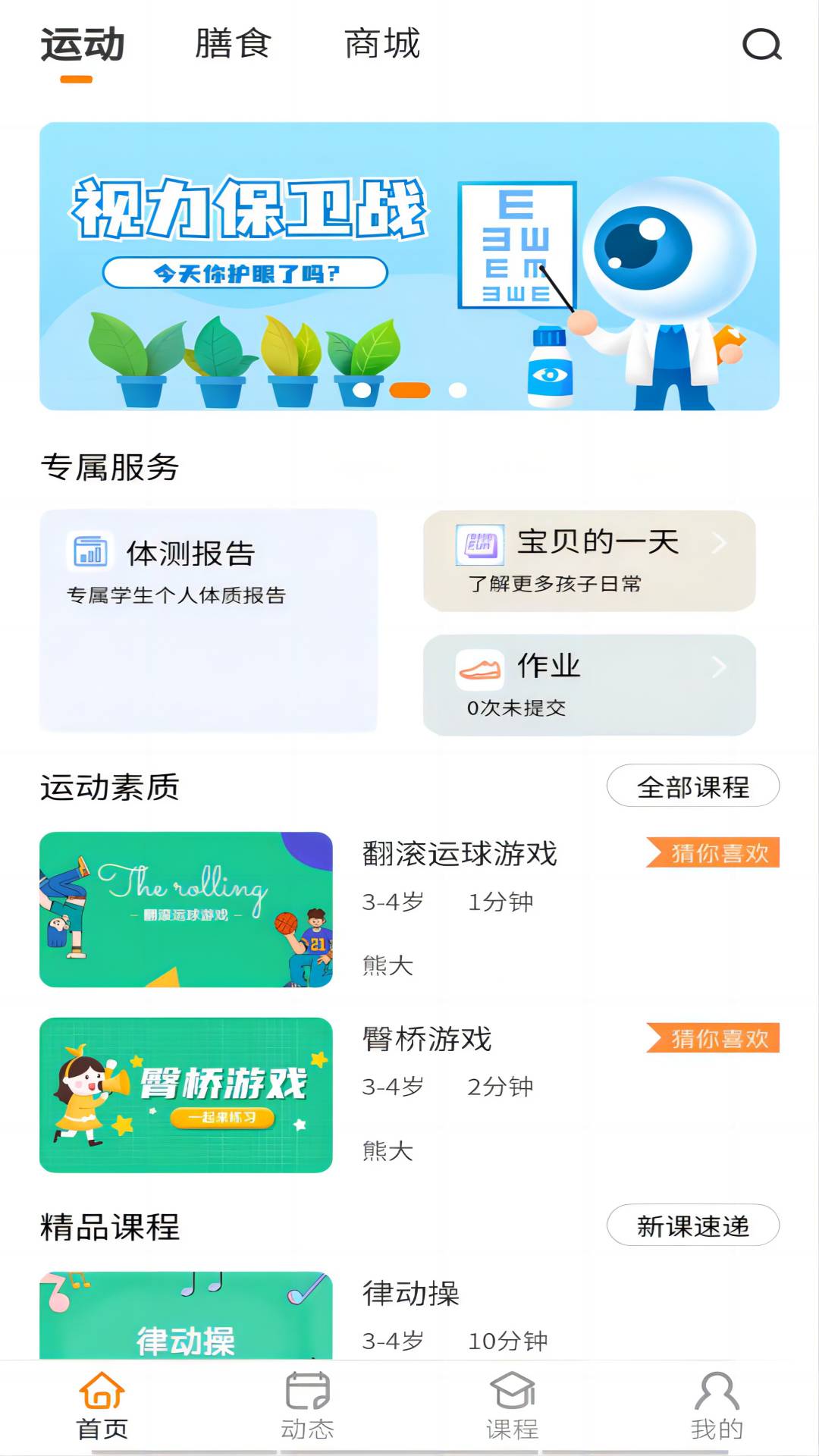Click the shoe icon in 作业 card
The width and height of the screenshot is (819, 1456).
(x=479, y=668)
